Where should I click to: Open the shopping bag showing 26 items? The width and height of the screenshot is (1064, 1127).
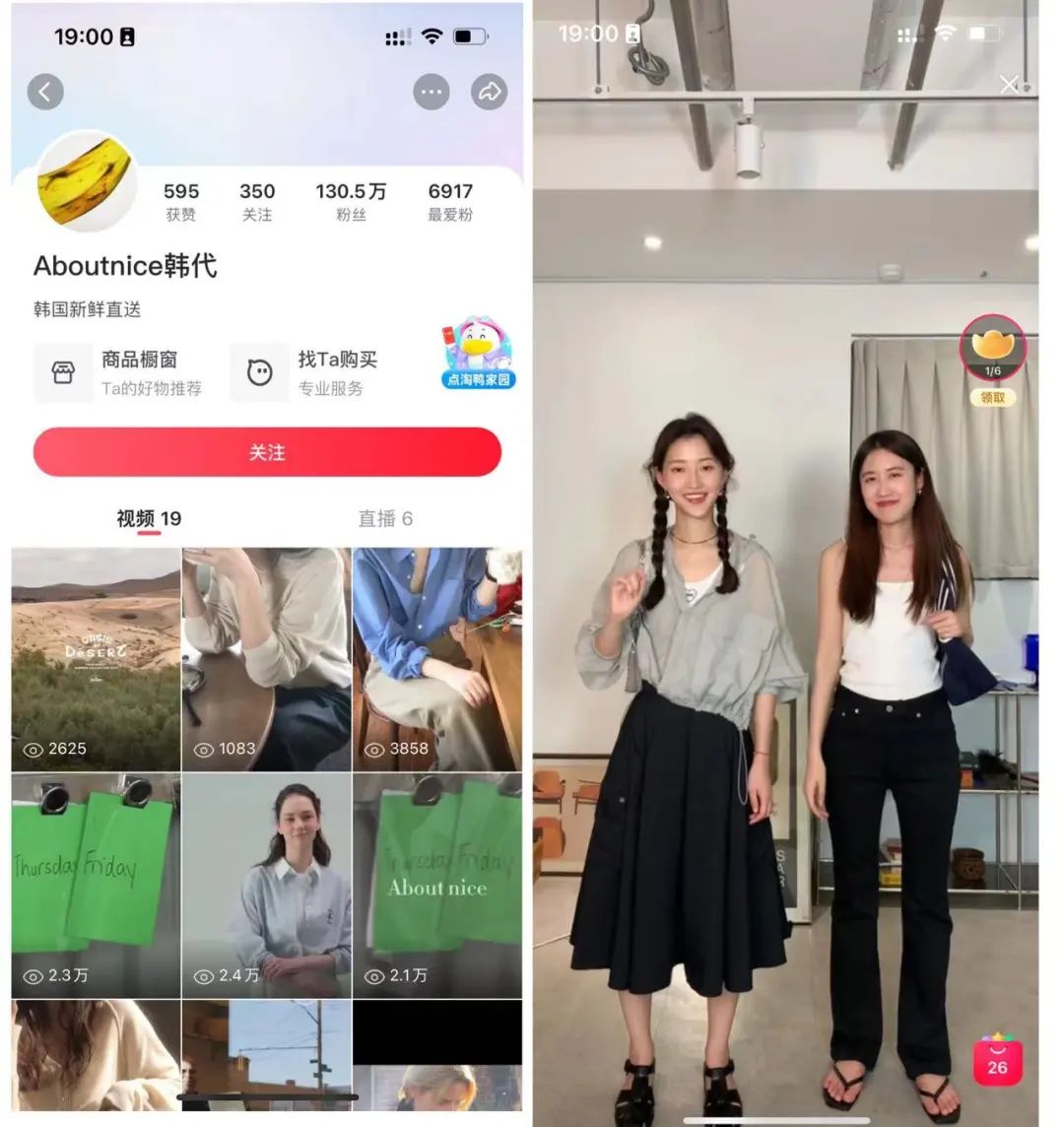pos(997,1059)
